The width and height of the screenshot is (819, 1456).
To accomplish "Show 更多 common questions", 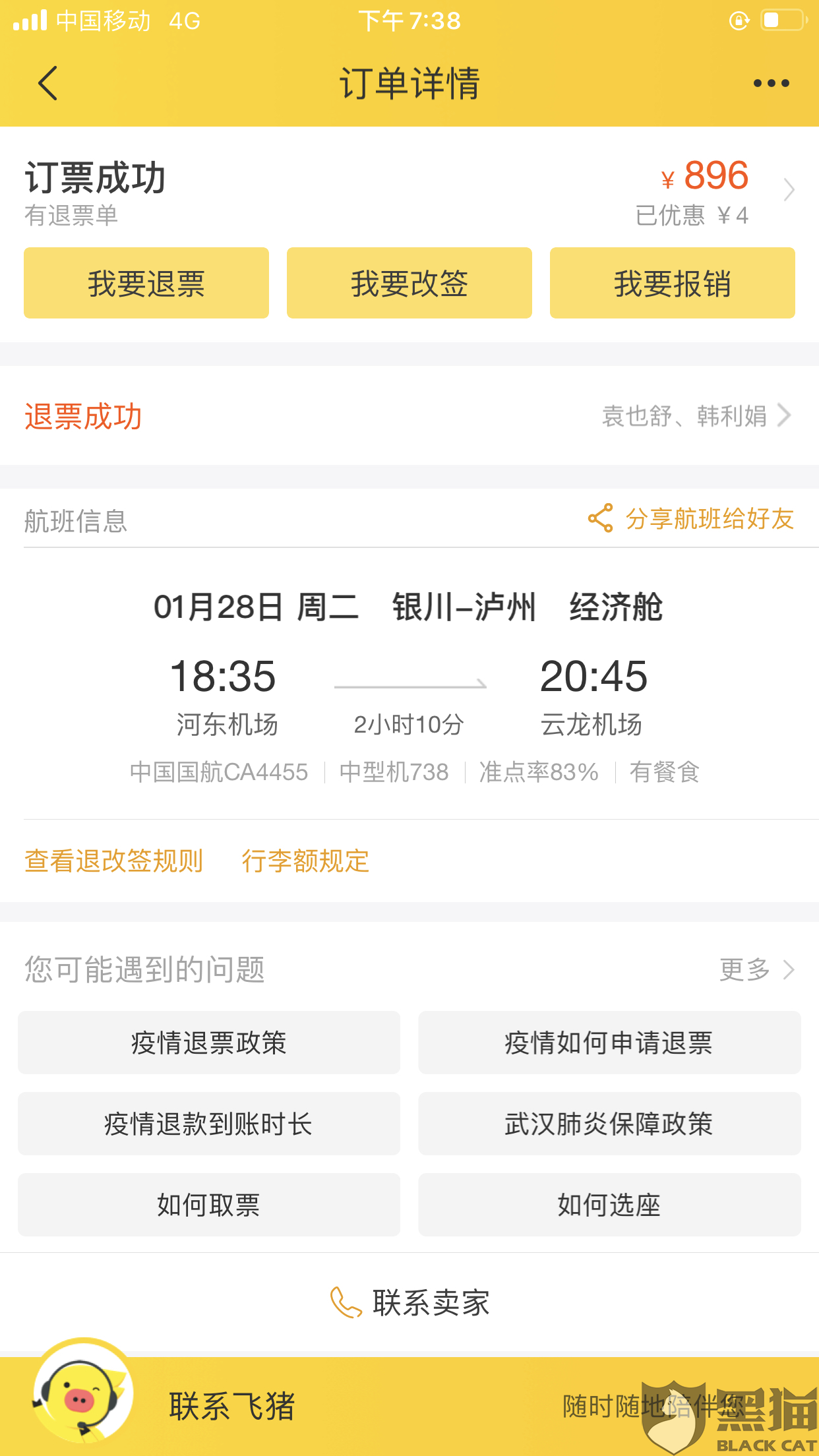I will (756, 969).
